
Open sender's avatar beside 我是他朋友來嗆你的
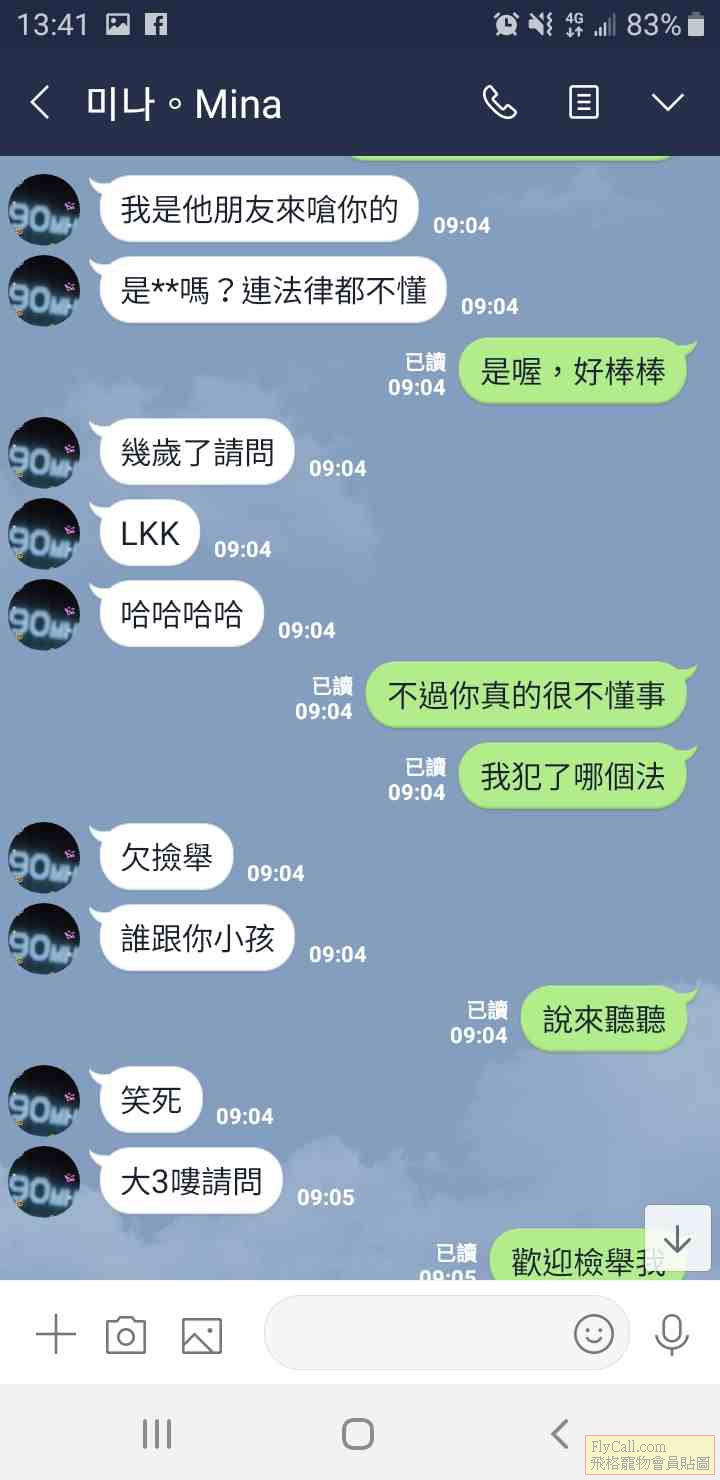(x=44, y=210)
